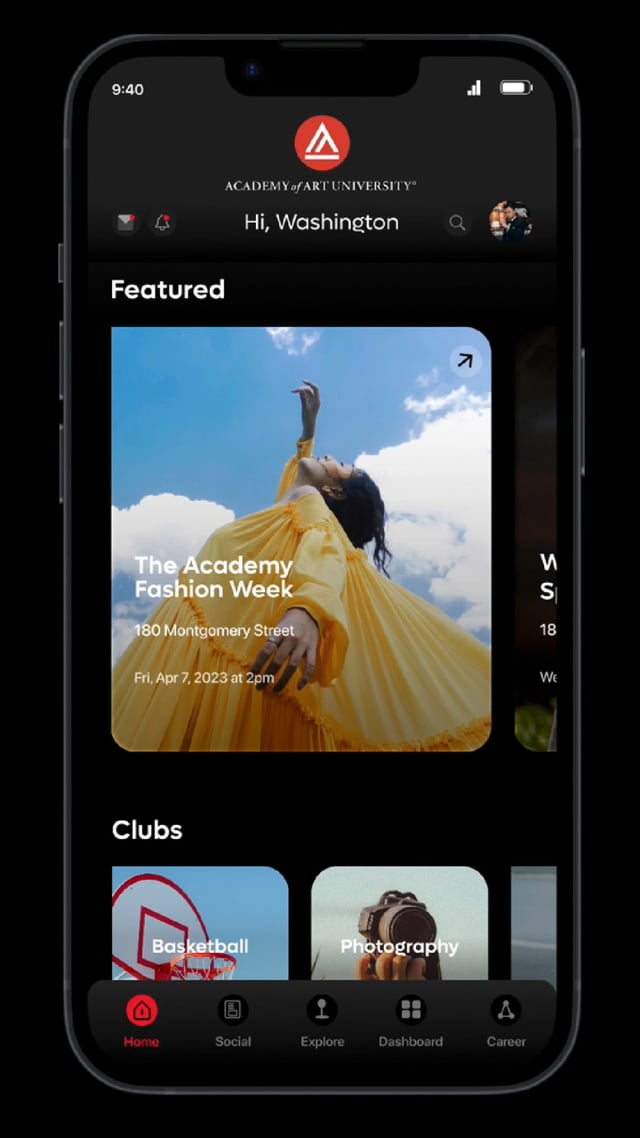The image size is (640, 1138).
Task: Go to the Home tab
Action: click(x=141, y=1021)
